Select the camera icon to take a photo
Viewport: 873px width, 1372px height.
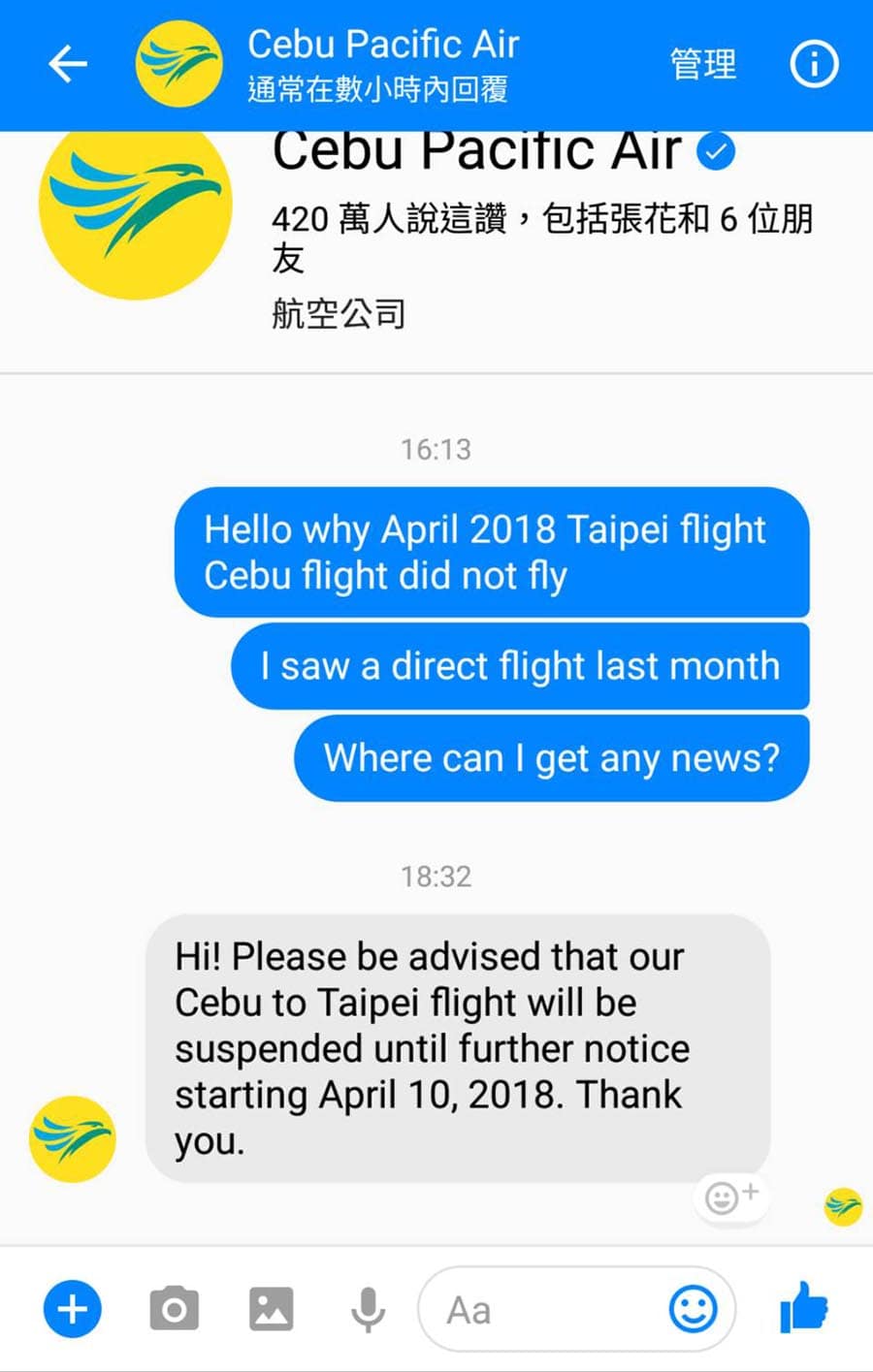pos(175,1308)
